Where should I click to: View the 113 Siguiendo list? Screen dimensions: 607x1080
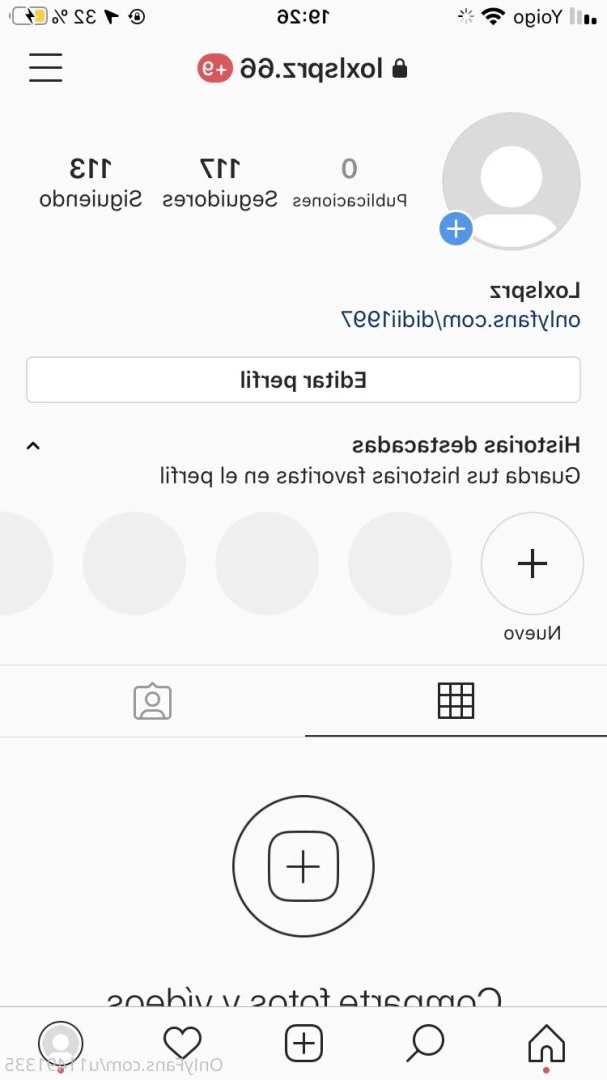(x=90, y=182)
